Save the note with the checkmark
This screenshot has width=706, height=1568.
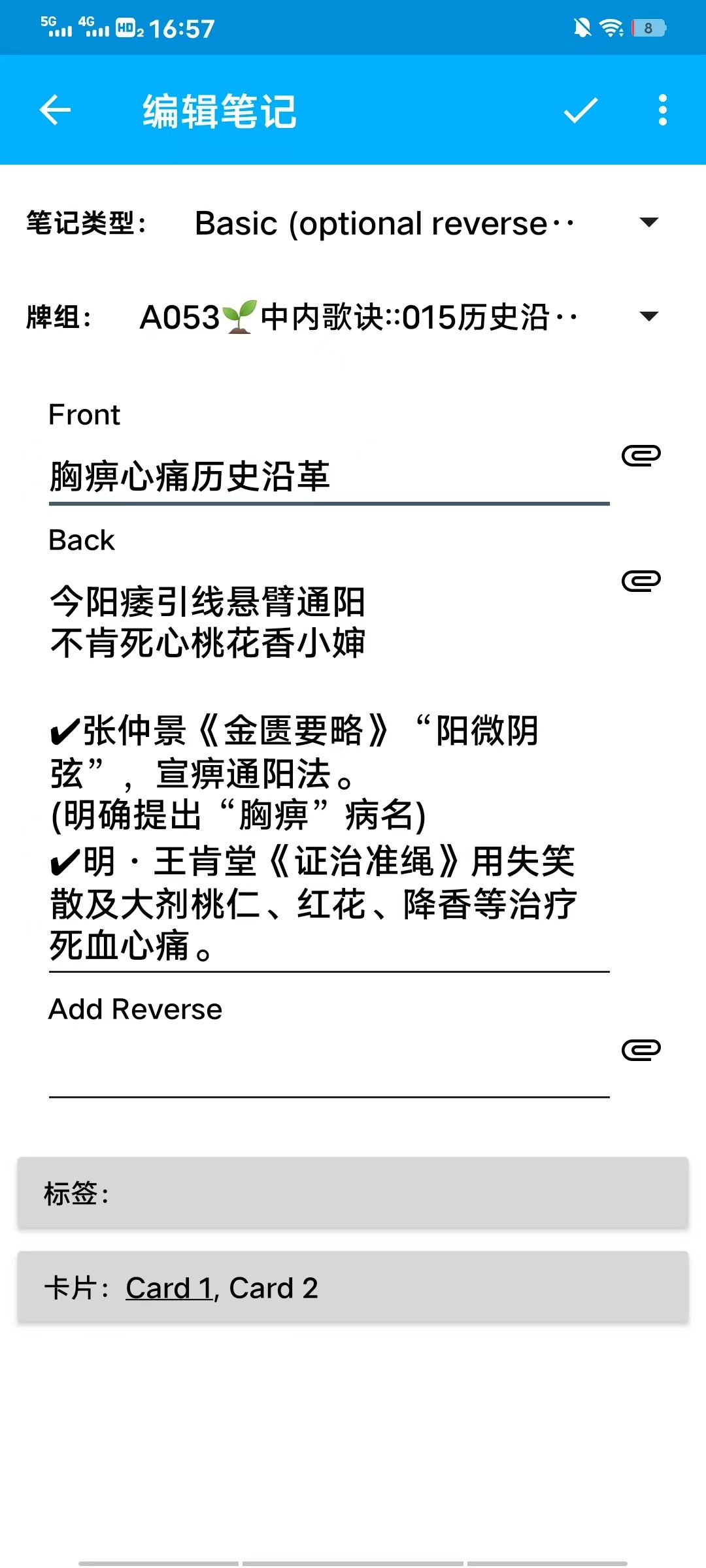tap(580, 110)
